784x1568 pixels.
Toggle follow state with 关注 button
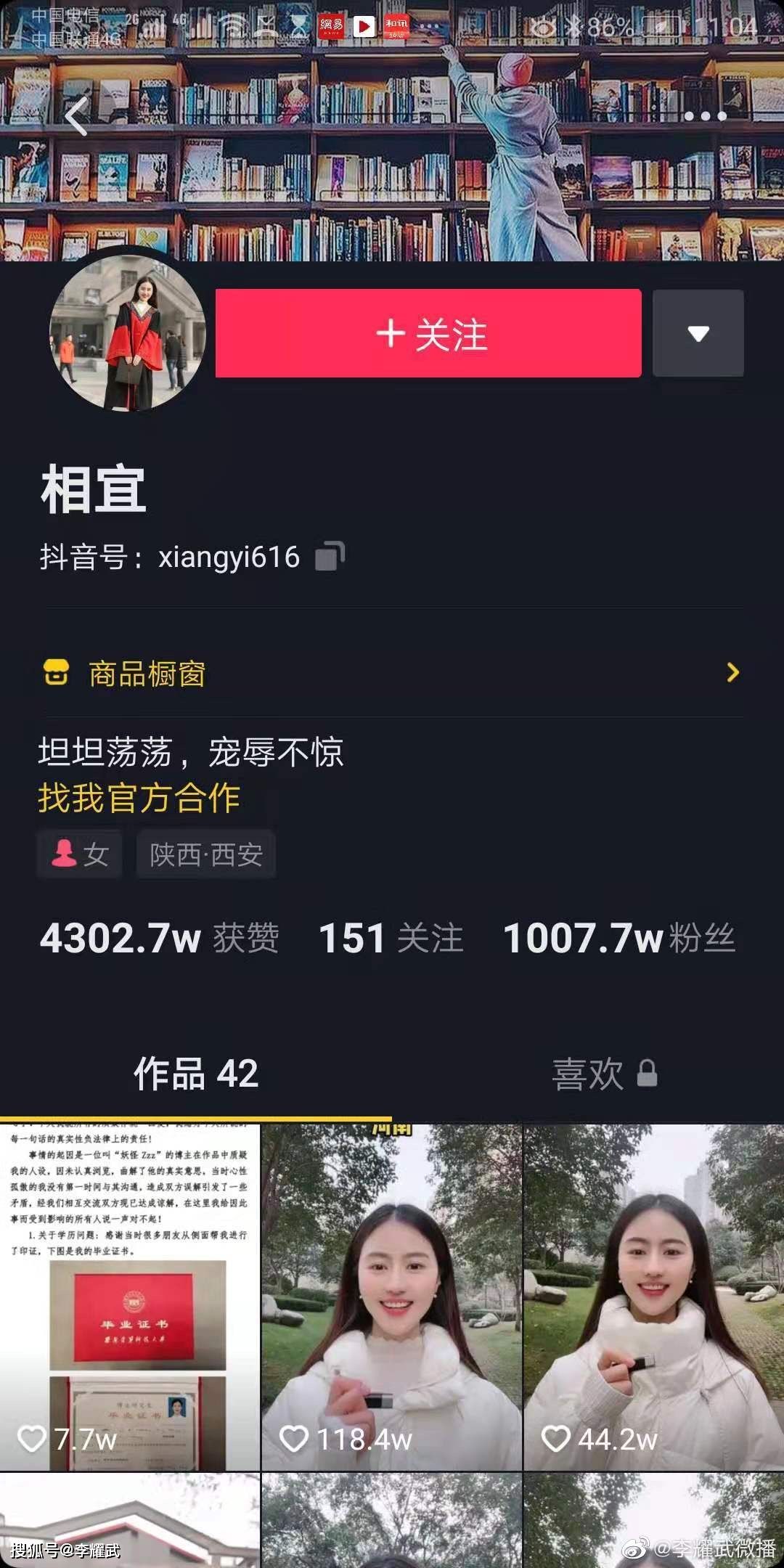[430, 334]
